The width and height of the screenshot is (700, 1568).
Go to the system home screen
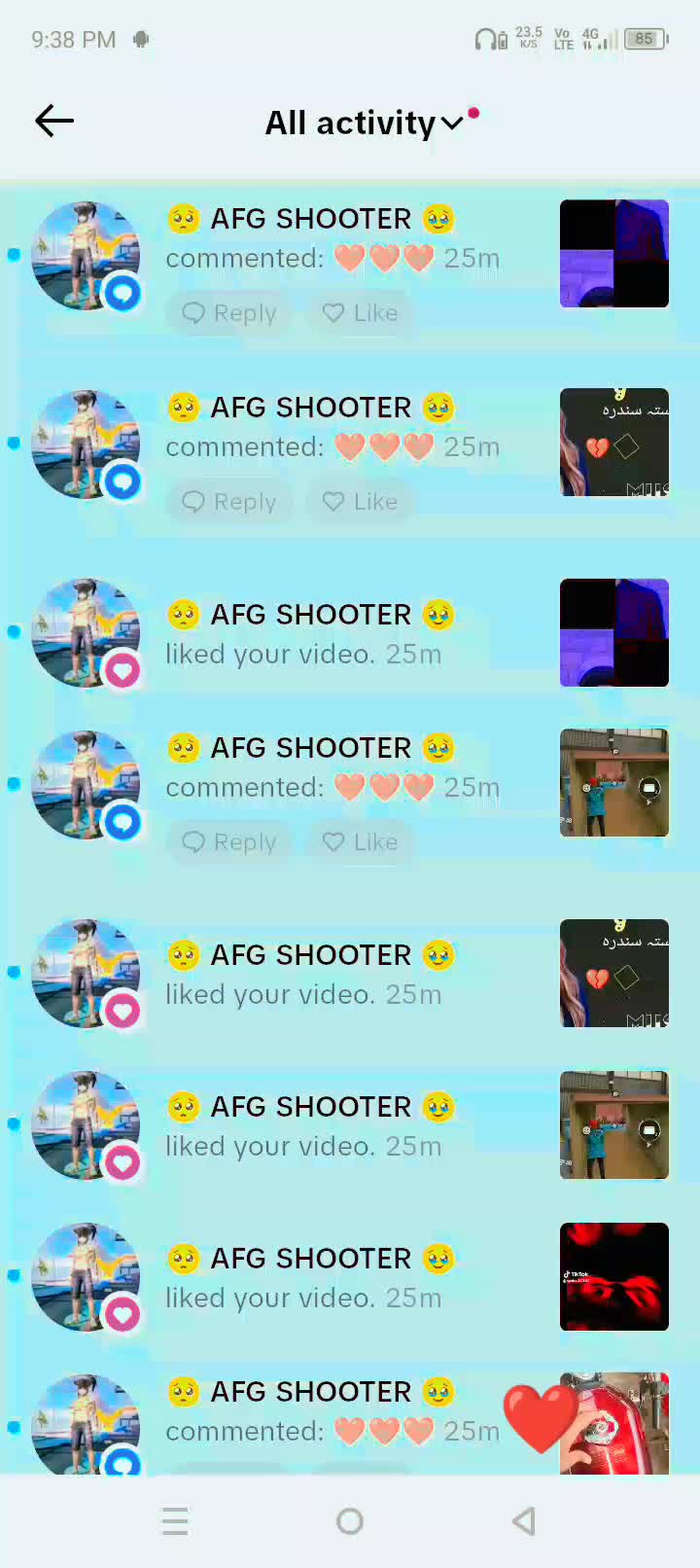(350, 1521)
